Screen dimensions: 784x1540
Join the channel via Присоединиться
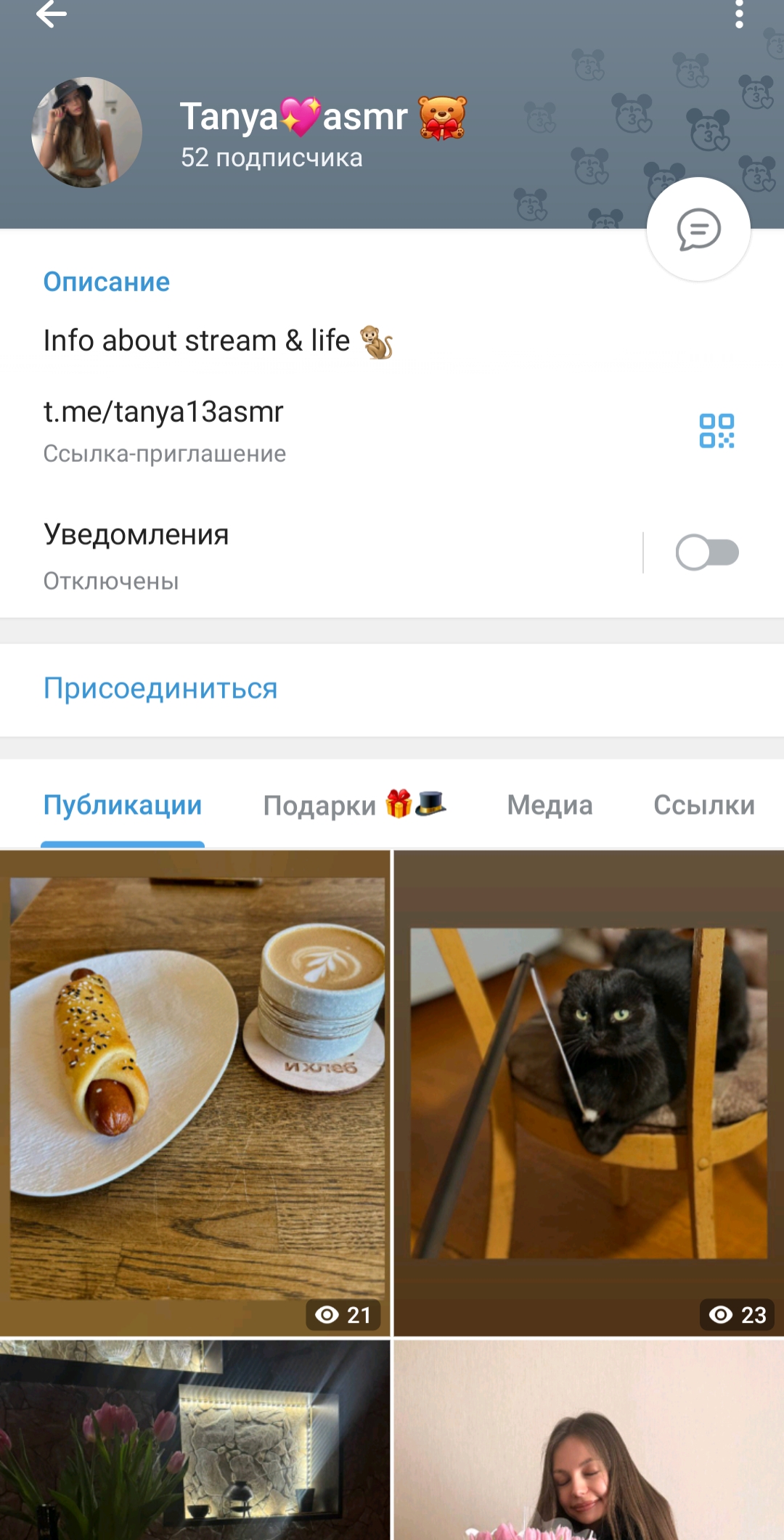160,688
